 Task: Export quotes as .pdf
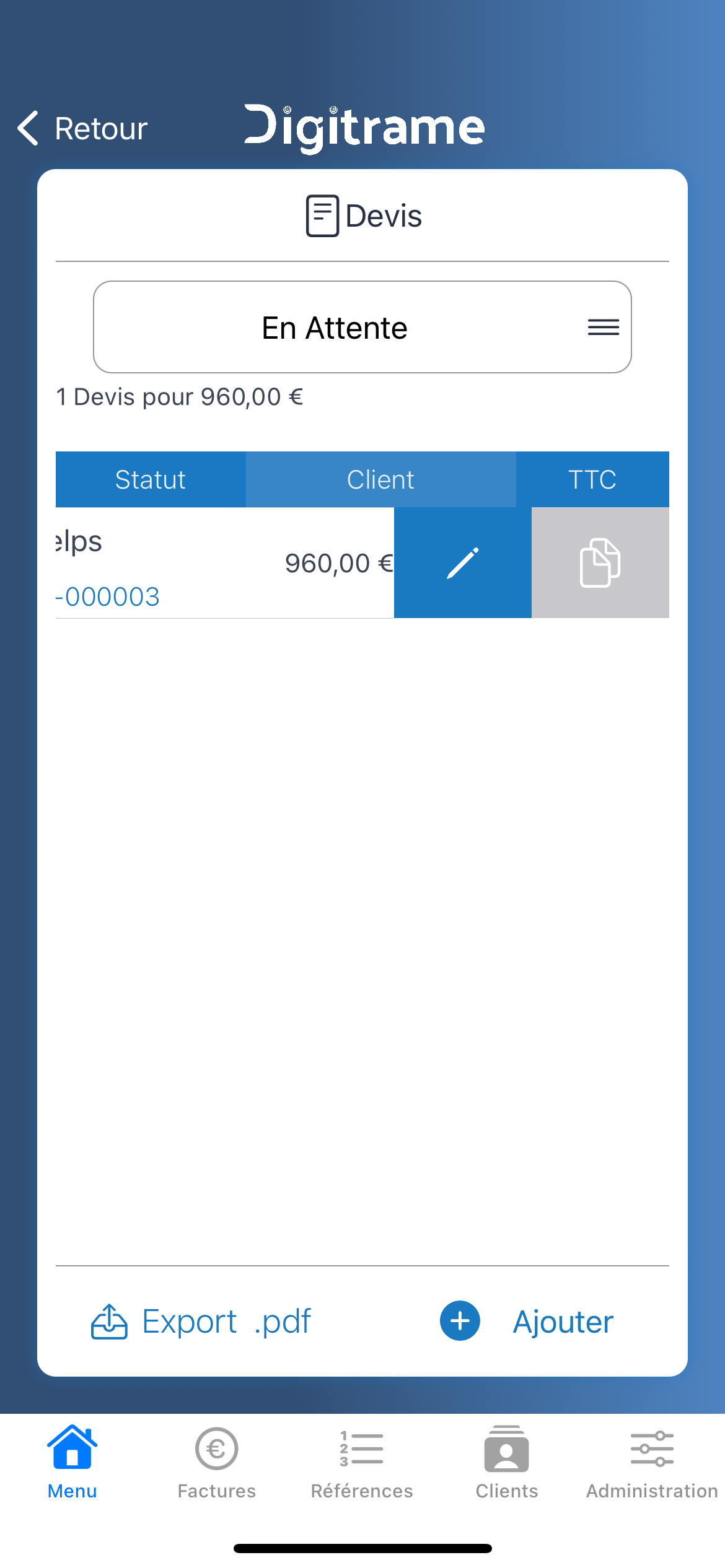(201, 1322)
